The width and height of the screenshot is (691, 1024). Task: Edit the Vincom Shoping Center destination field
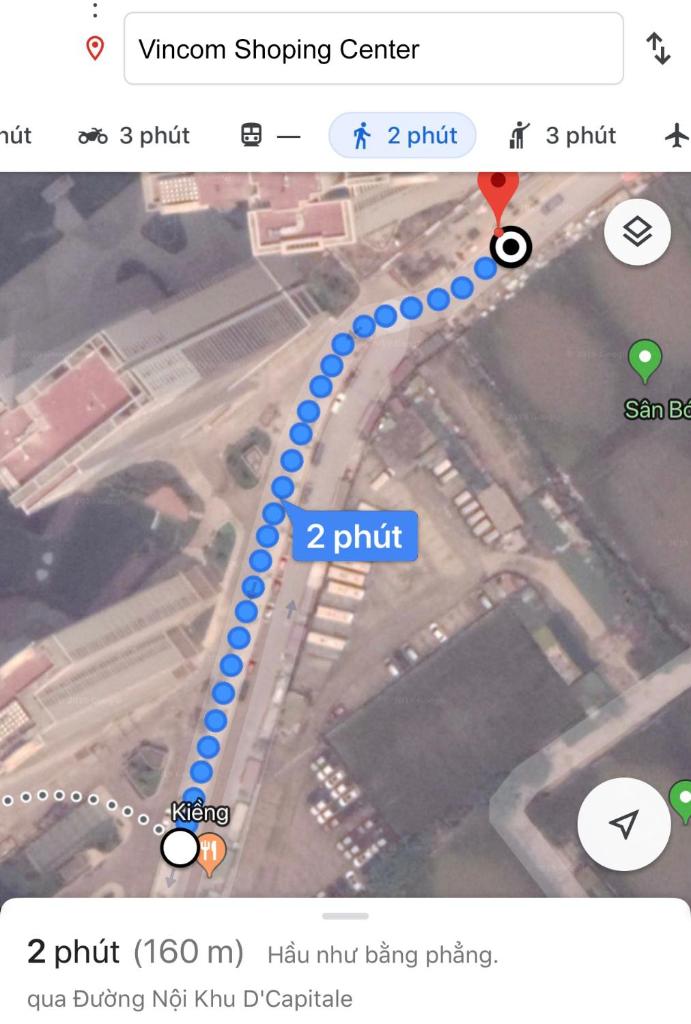point(373,49)
